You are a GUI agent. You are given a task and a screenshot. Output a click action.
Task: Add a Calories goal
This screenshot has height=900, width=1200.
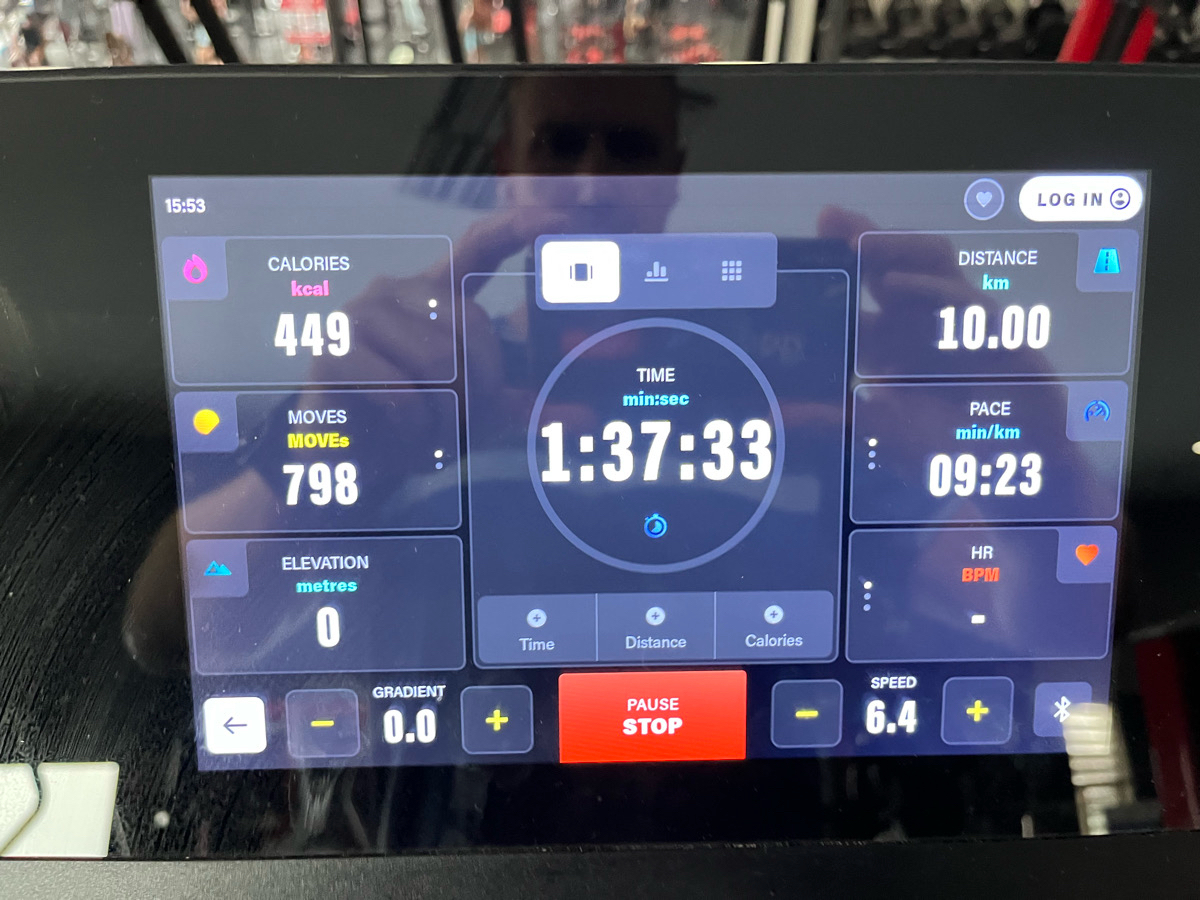click(x=773, y=627)
